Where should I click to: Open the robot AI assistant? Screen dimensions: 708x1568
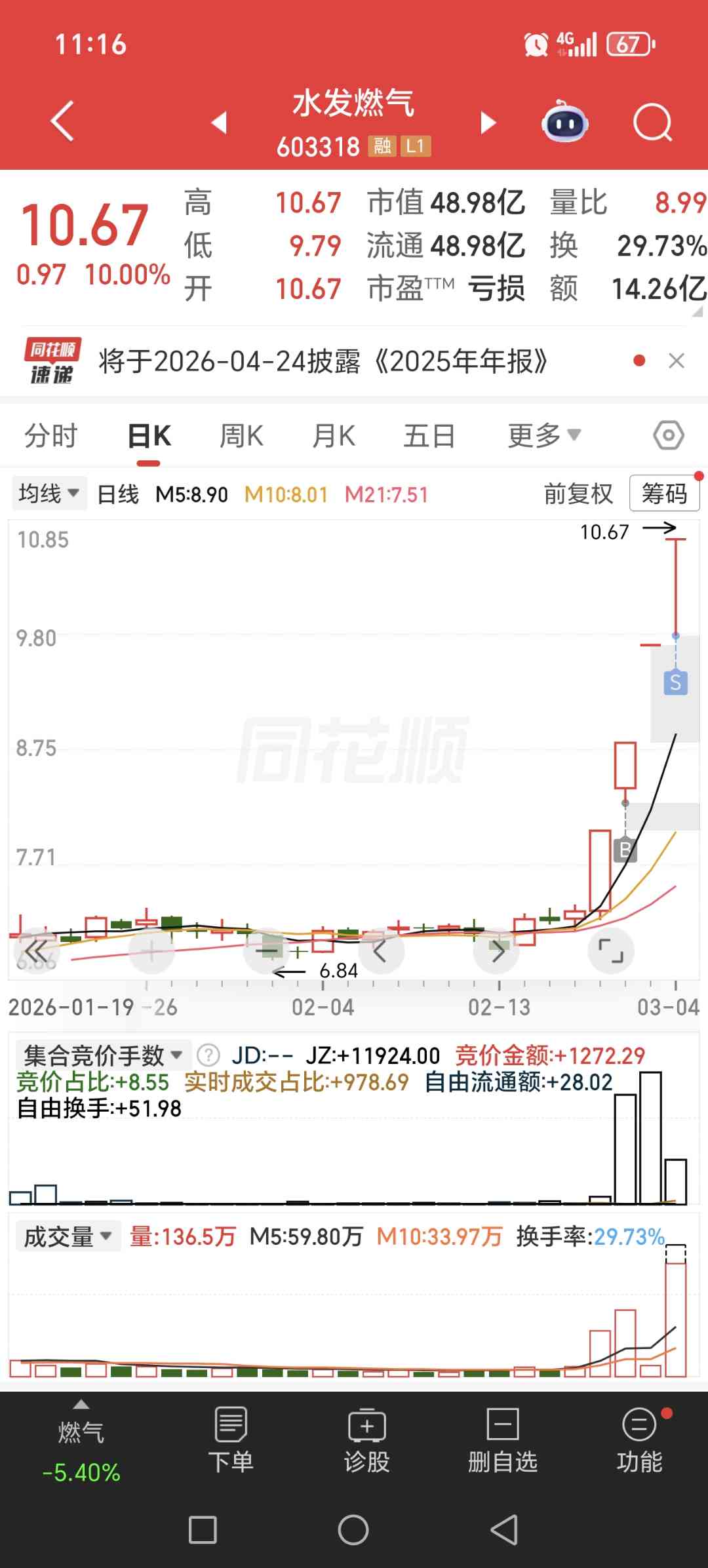pos(564,122)
